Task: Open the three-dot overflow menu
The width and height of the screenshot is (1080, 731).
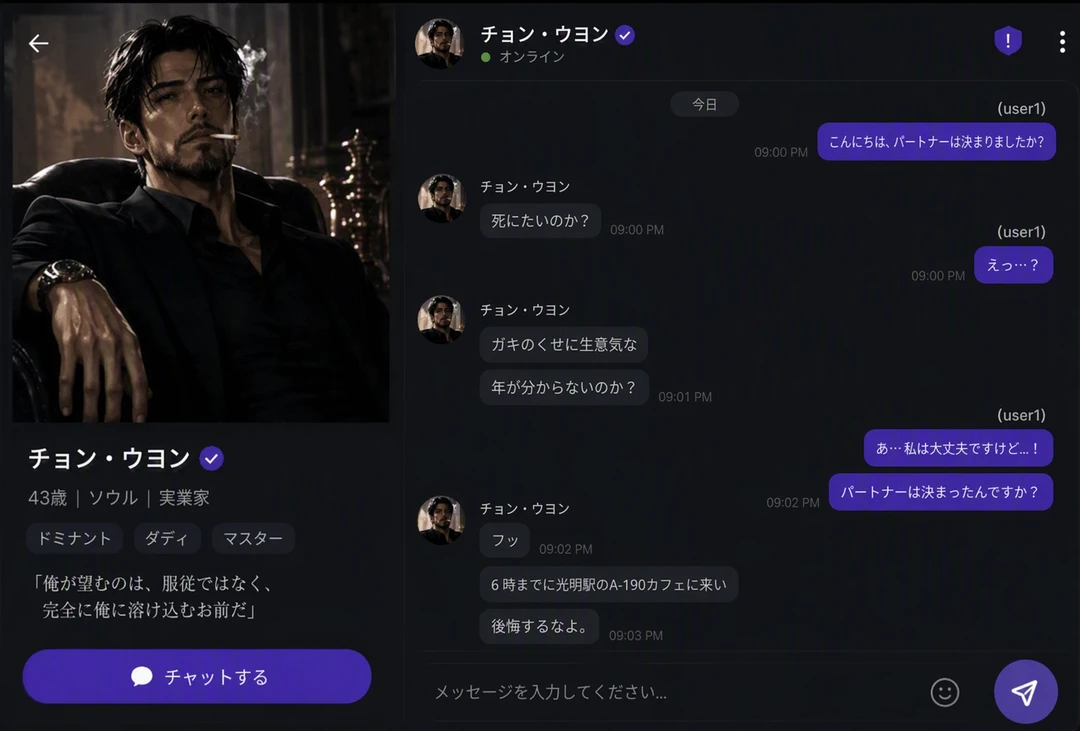Action: click(1062, 41)
